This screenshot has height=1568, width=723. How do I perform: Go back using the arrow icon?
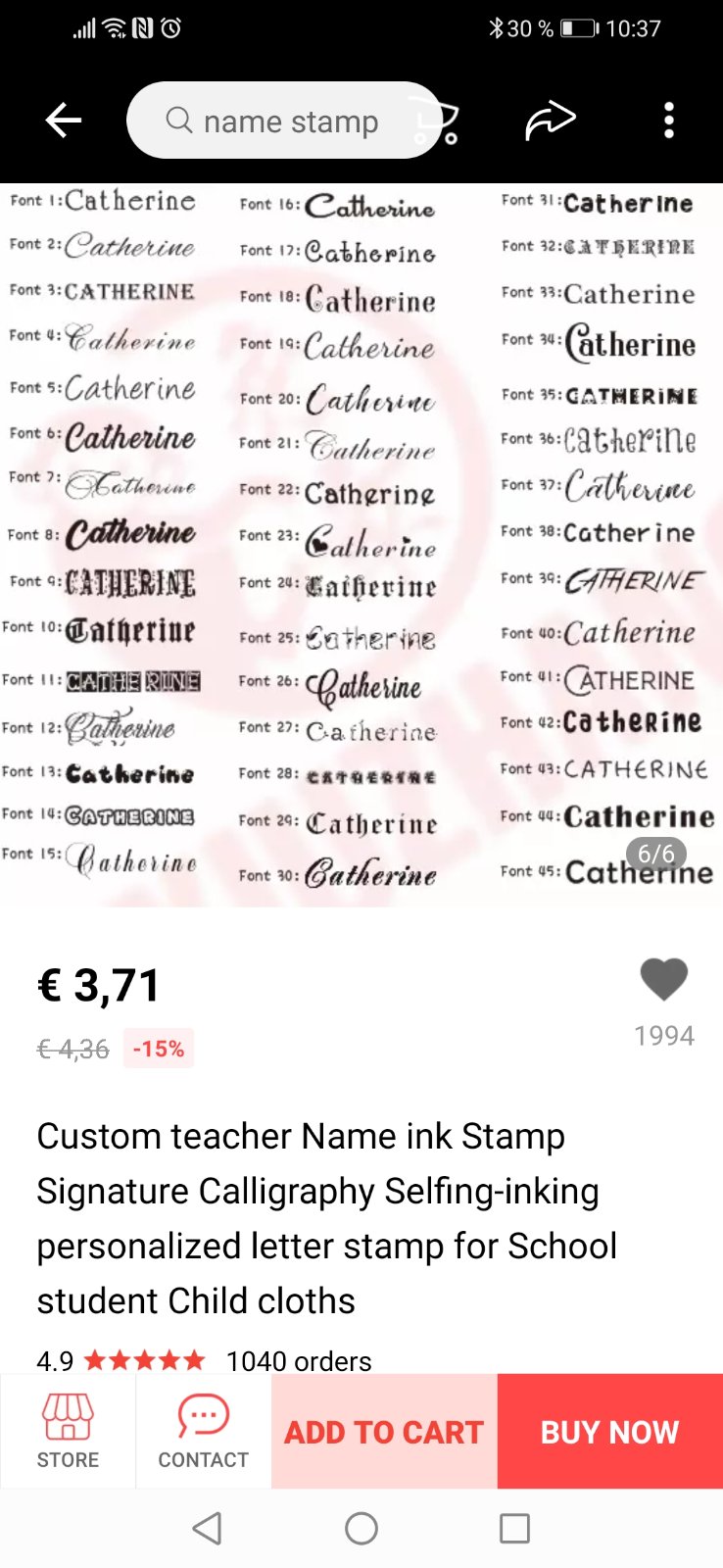point(63,121)
